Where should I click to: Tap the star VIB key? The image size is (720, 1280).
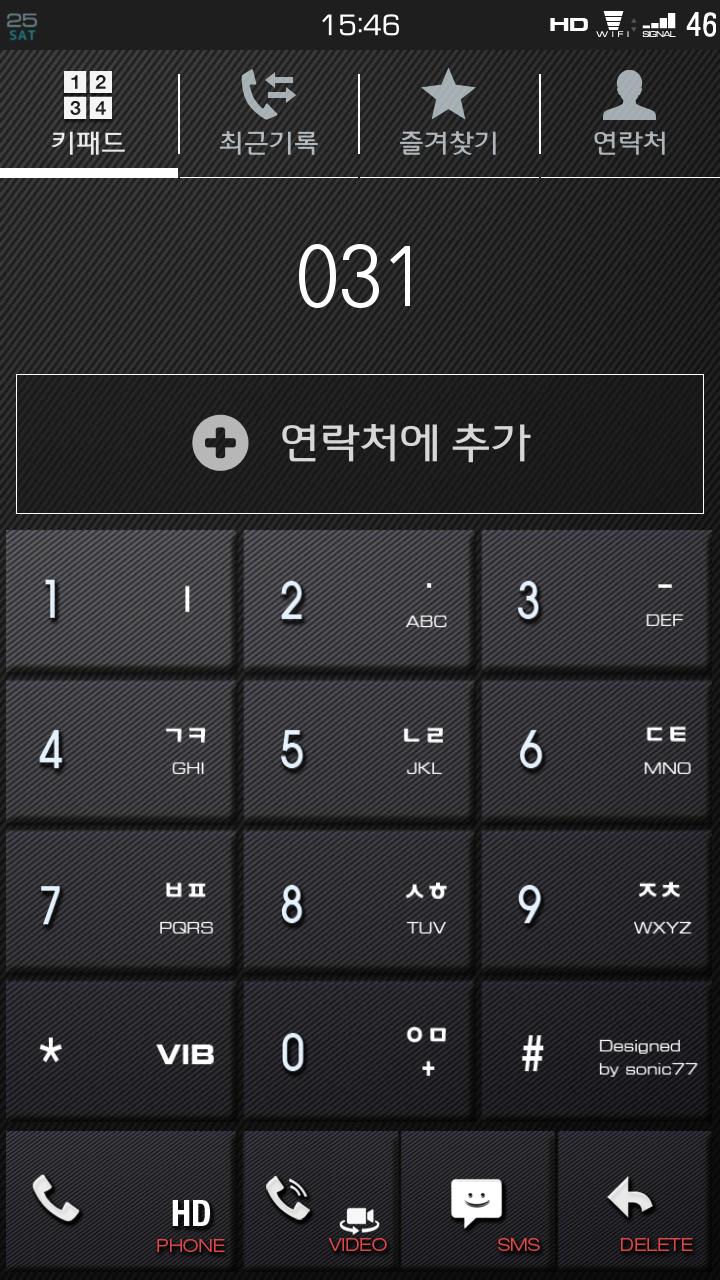click(x=121, y=1050)
